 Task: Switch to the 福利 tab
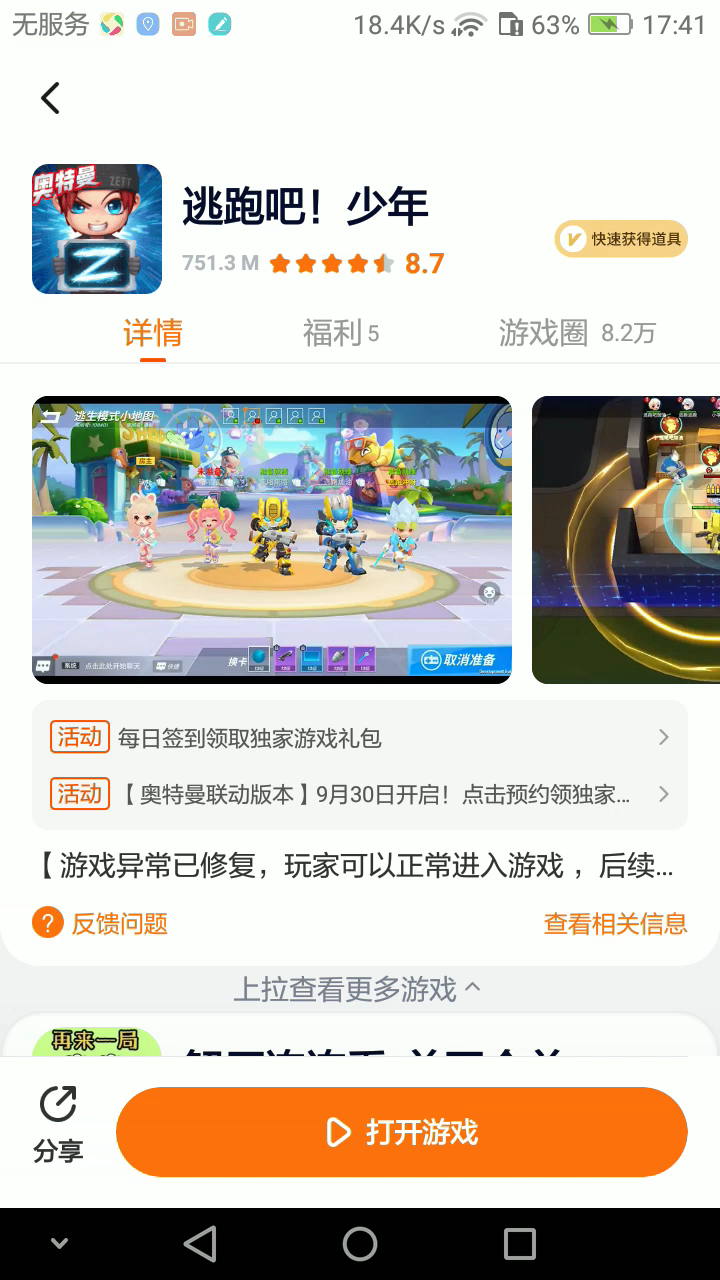pyautogui.click(x=341, y=333)
